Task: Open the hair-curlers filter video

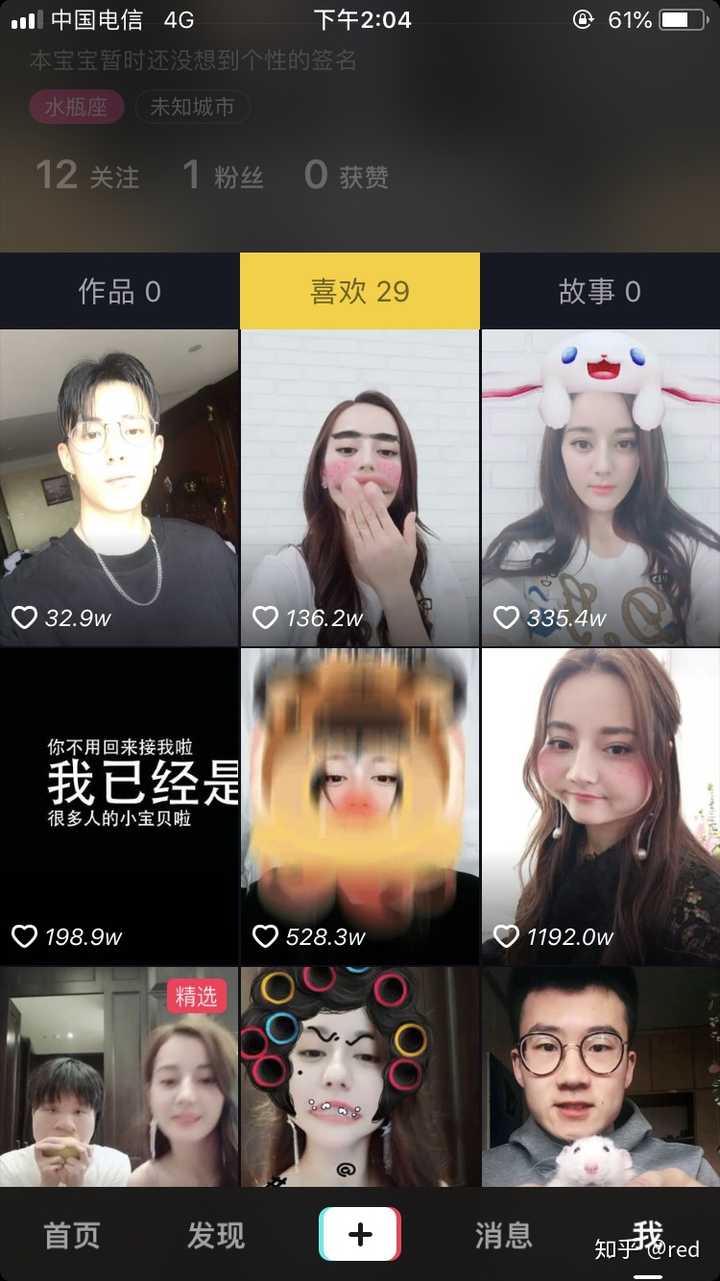Action: tap(360, 1076)
